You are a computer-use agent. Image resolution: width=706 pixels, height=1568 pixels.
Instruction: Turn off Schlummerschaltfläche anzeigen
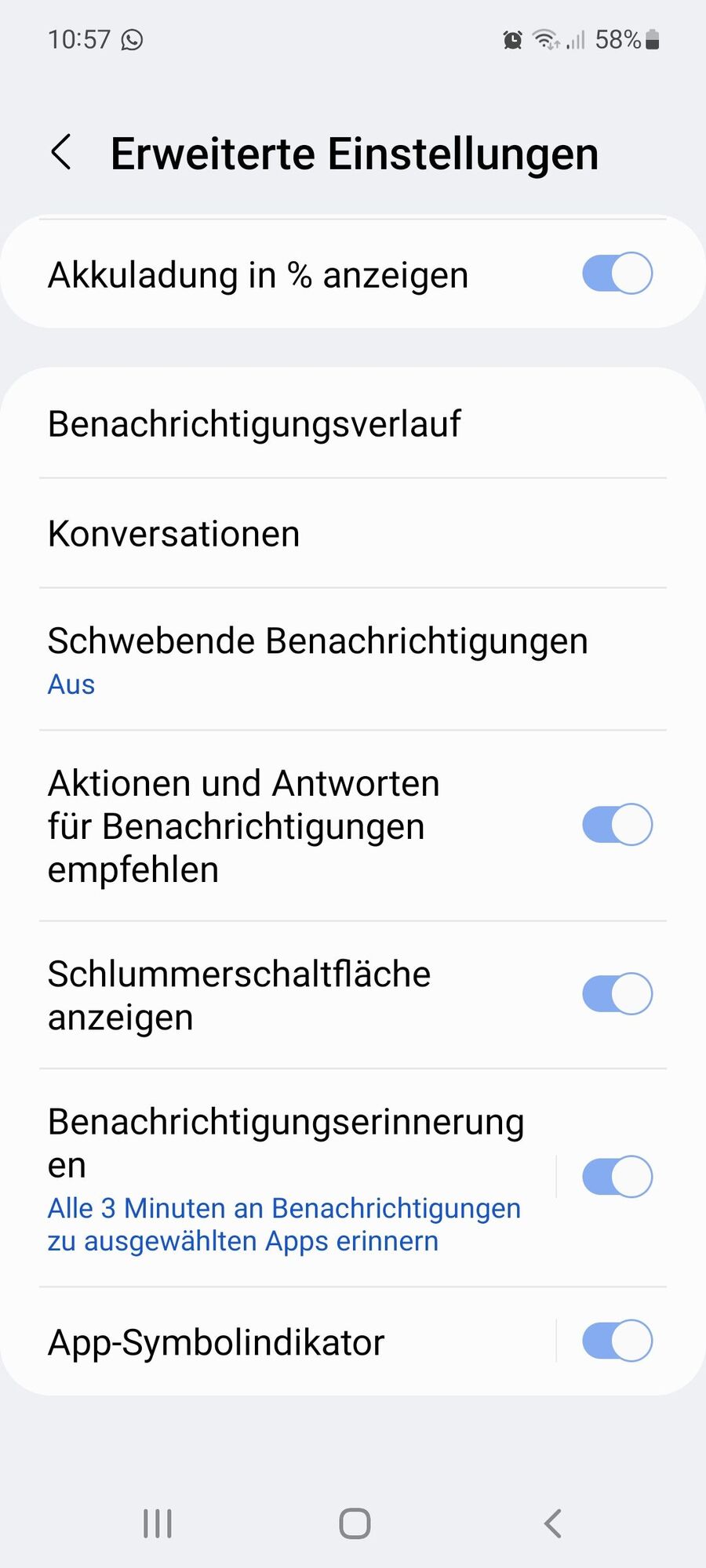pyautogui.click(x=617, y=994)
